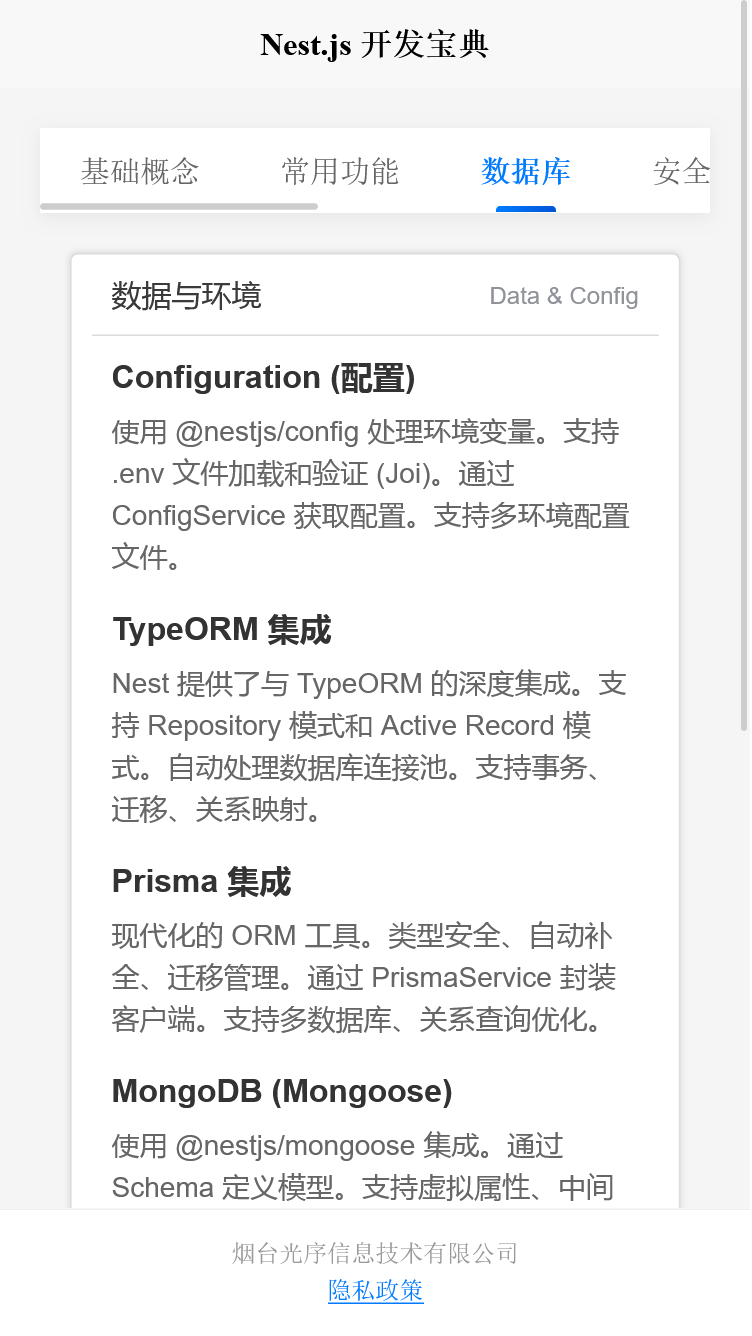Screen dimensions: 752x1336
Task: Click the Data & Config label
Action: [x=563, y=296]
